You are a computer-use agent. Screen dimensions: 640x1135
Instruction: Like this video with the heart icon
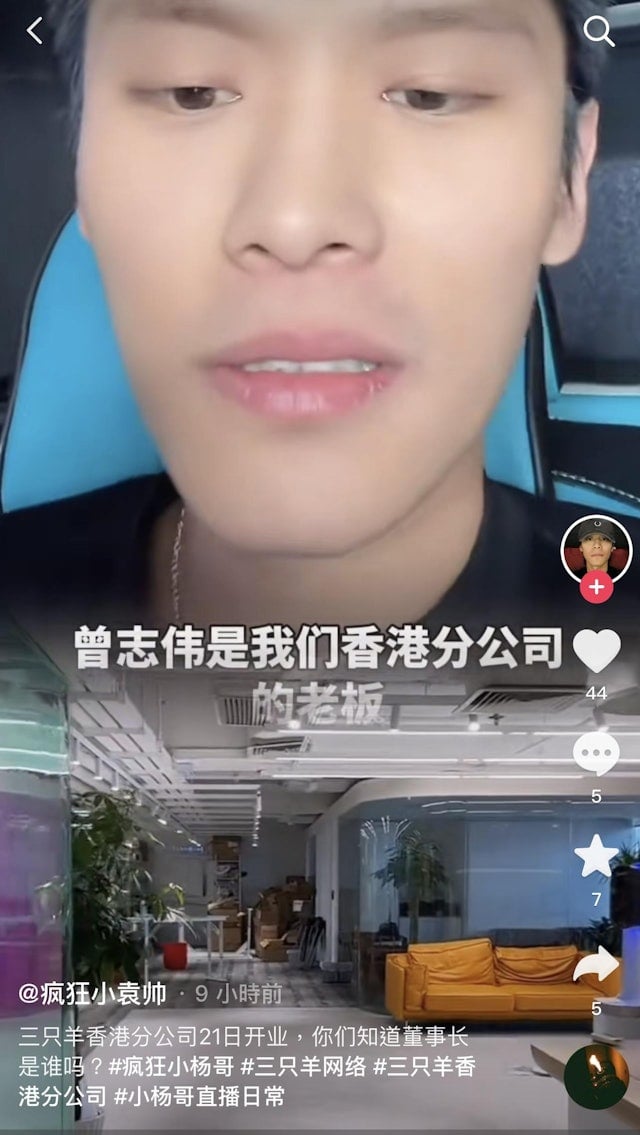pos(597,652)
